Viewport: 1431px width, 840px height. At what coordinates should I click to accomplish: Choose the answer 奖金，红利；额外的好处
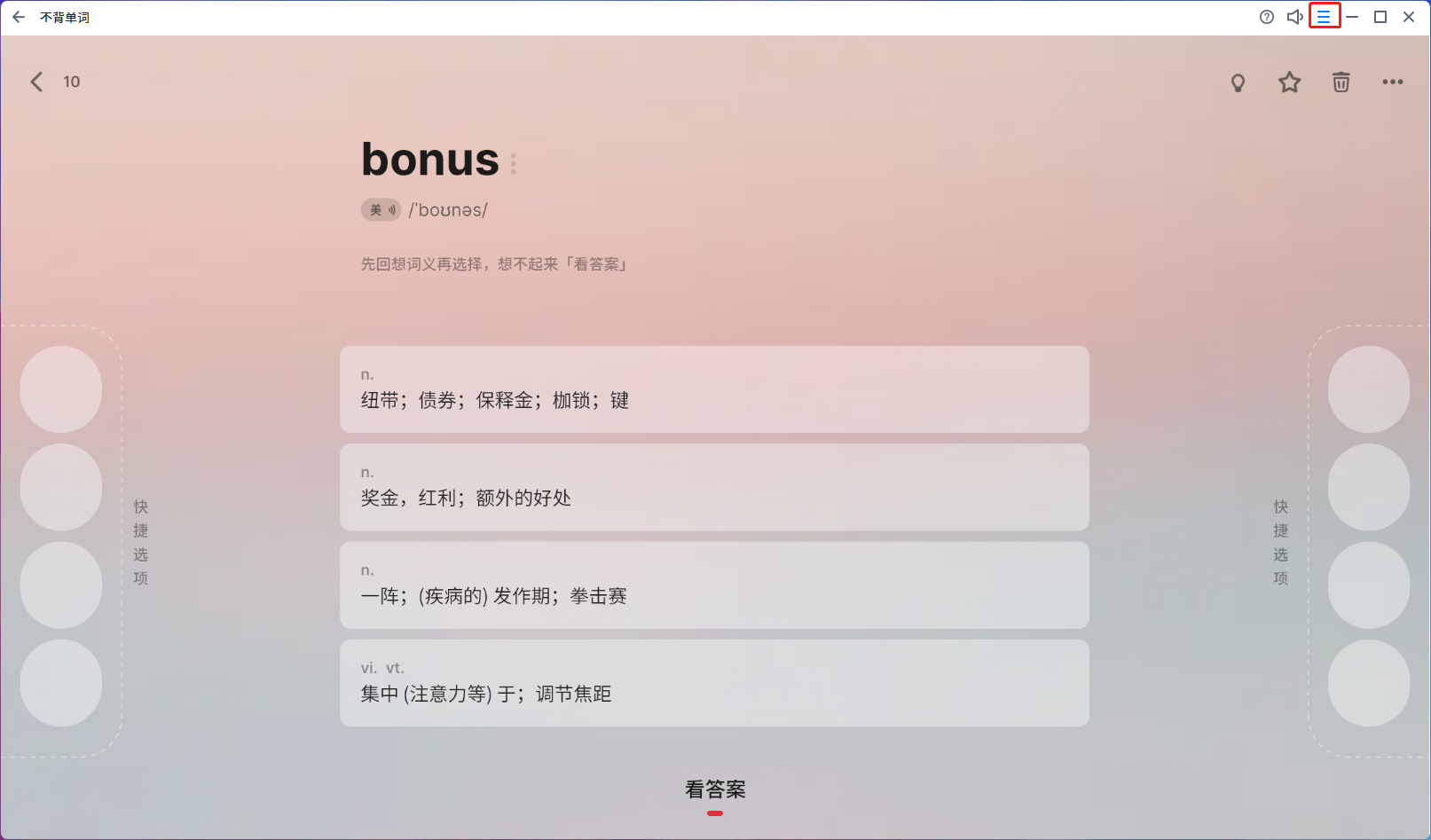[x=714, y=487]
